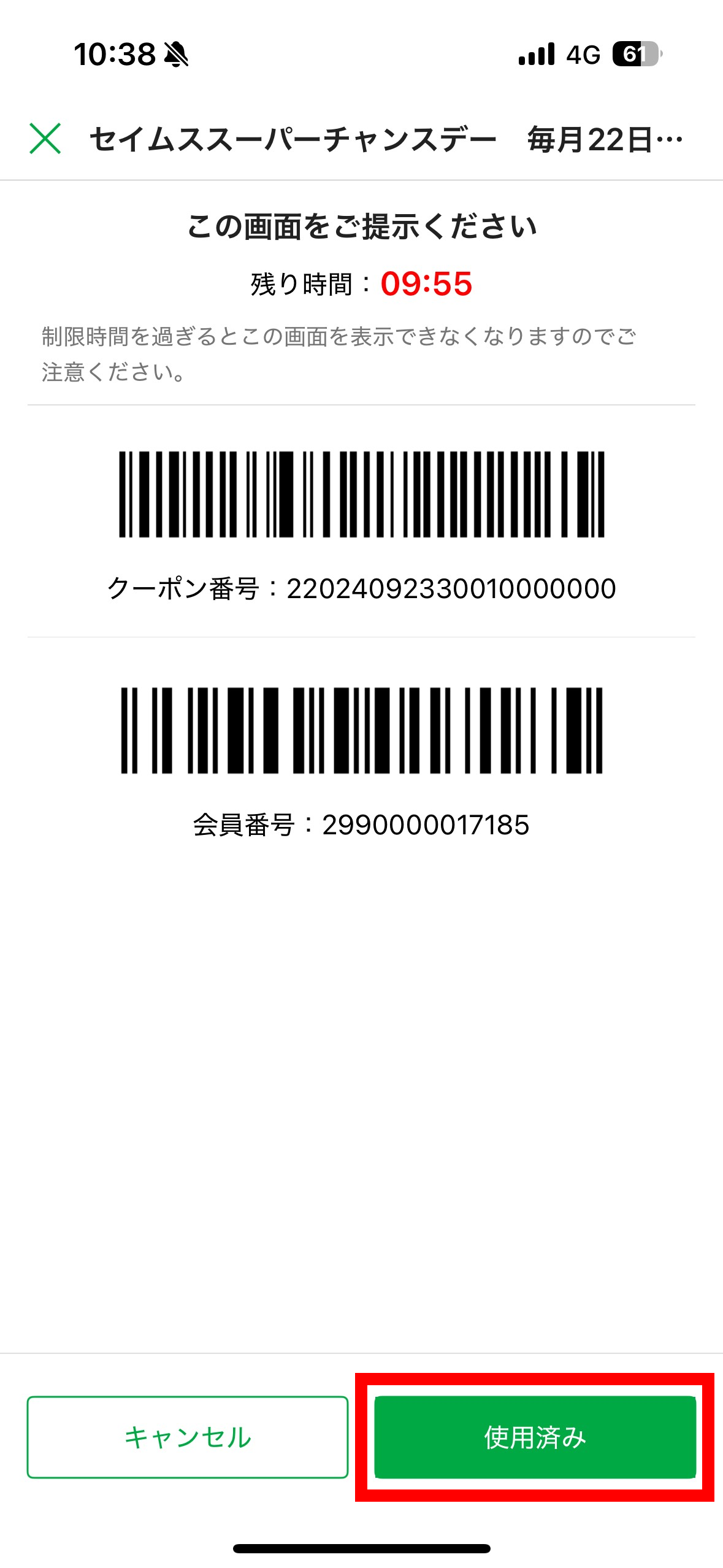
Task: Tap the キャンセル button
Action: [x=188, y=1437]
